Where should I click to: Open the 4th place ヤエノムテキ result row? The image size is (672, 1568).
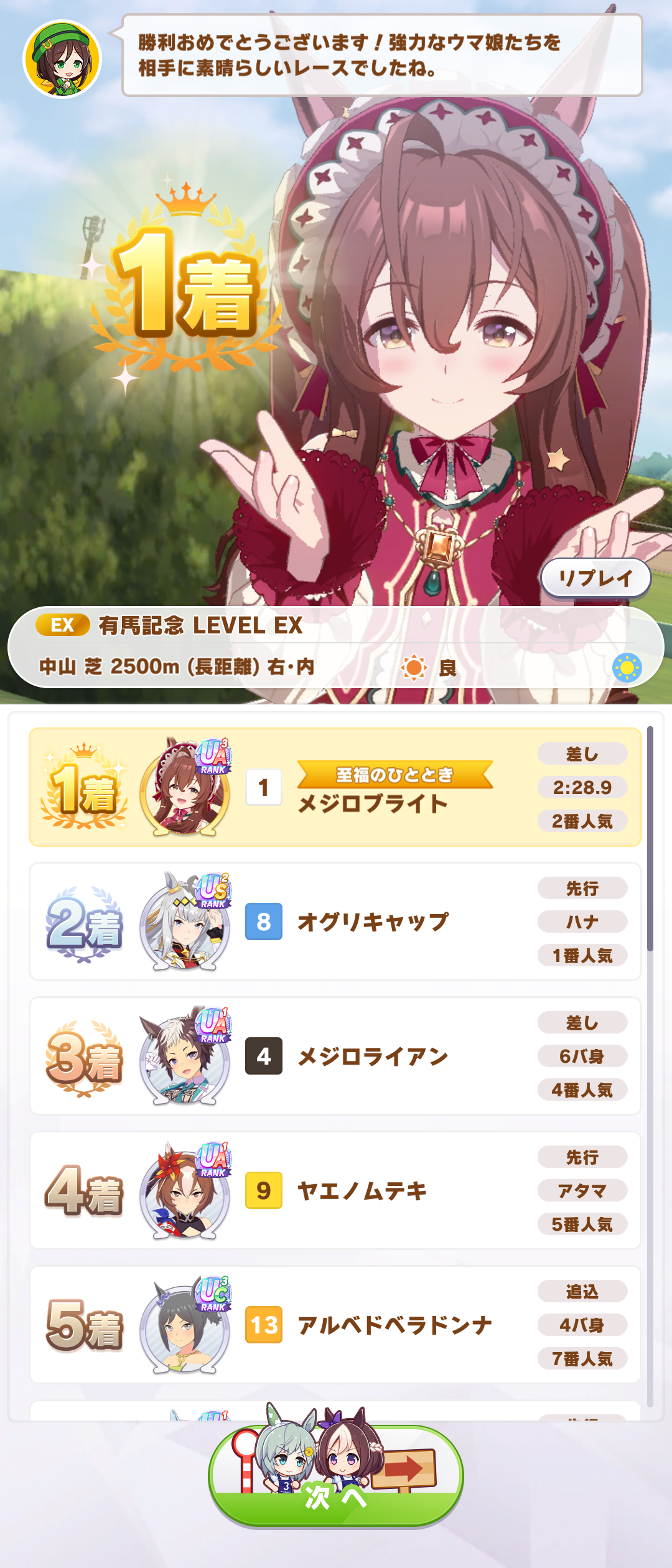(x=335, y=1190)
